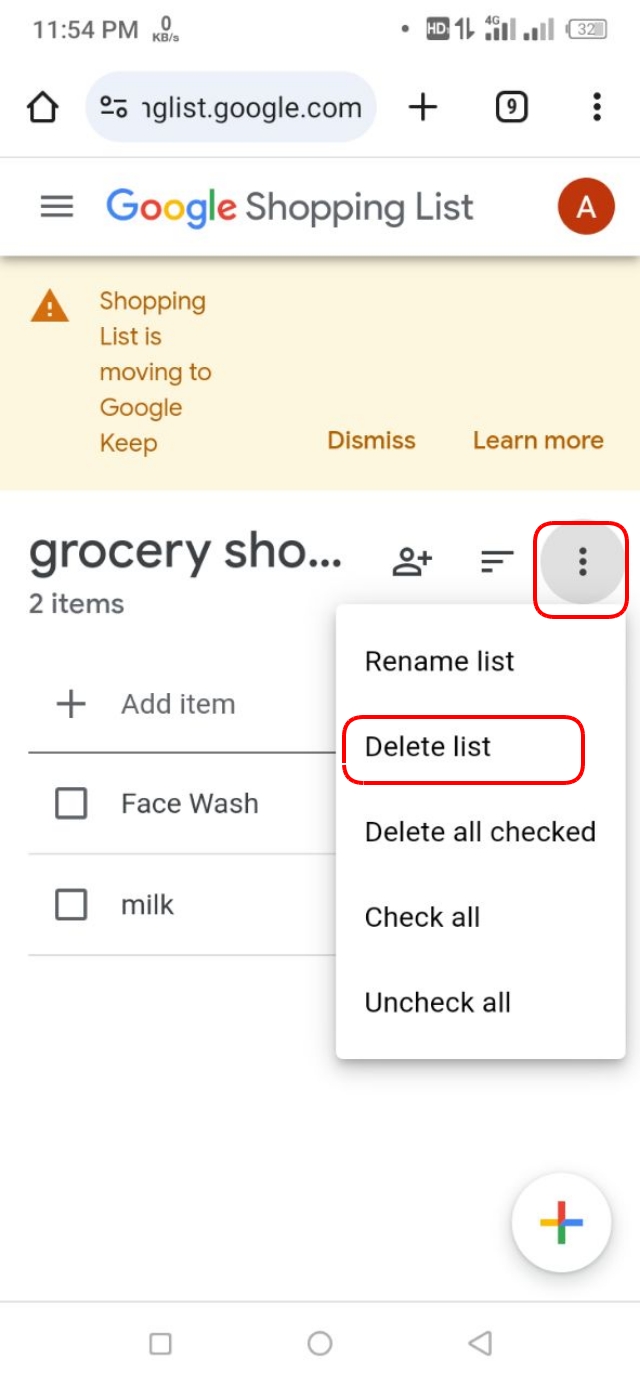Open the hamburger navigation drawer
Viewport: 640px width, 1386px height.
point(57,207)
